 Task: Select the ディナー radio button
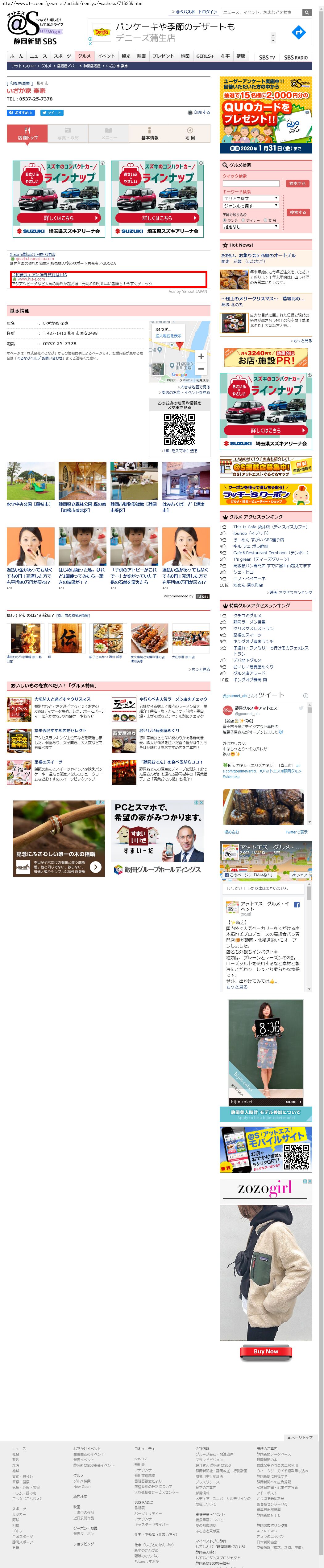pos(244,220)
